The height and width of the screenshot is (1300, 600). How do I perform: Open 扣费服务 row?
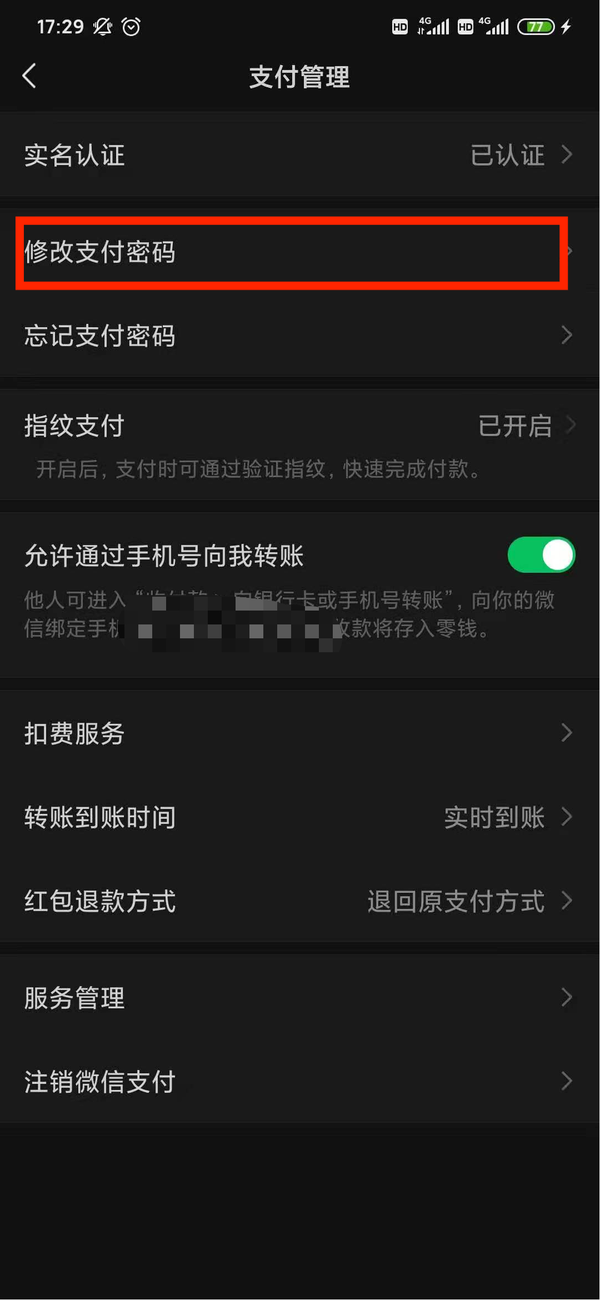click(300, 733)
